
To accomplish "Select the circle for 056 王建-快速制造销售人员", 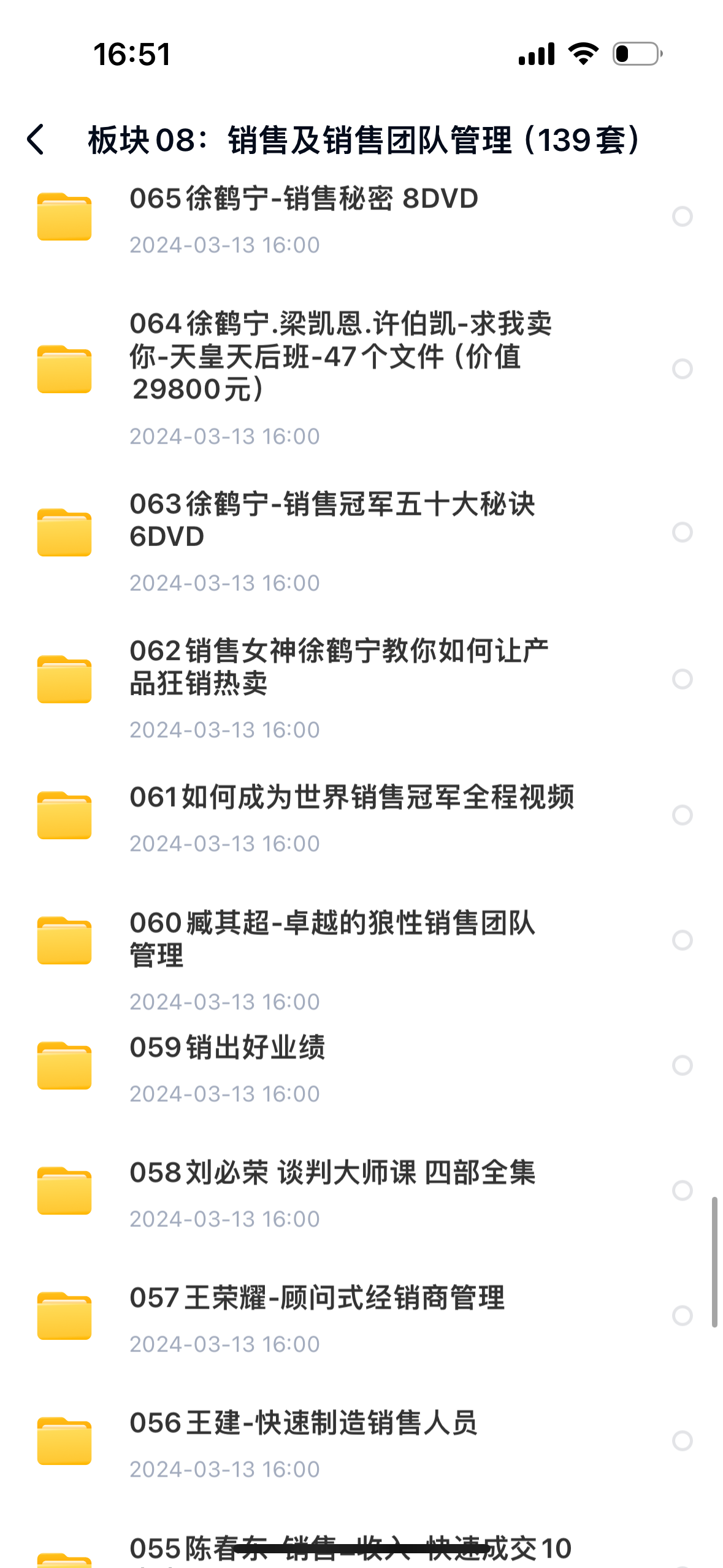I will [x=682, y=1440].
